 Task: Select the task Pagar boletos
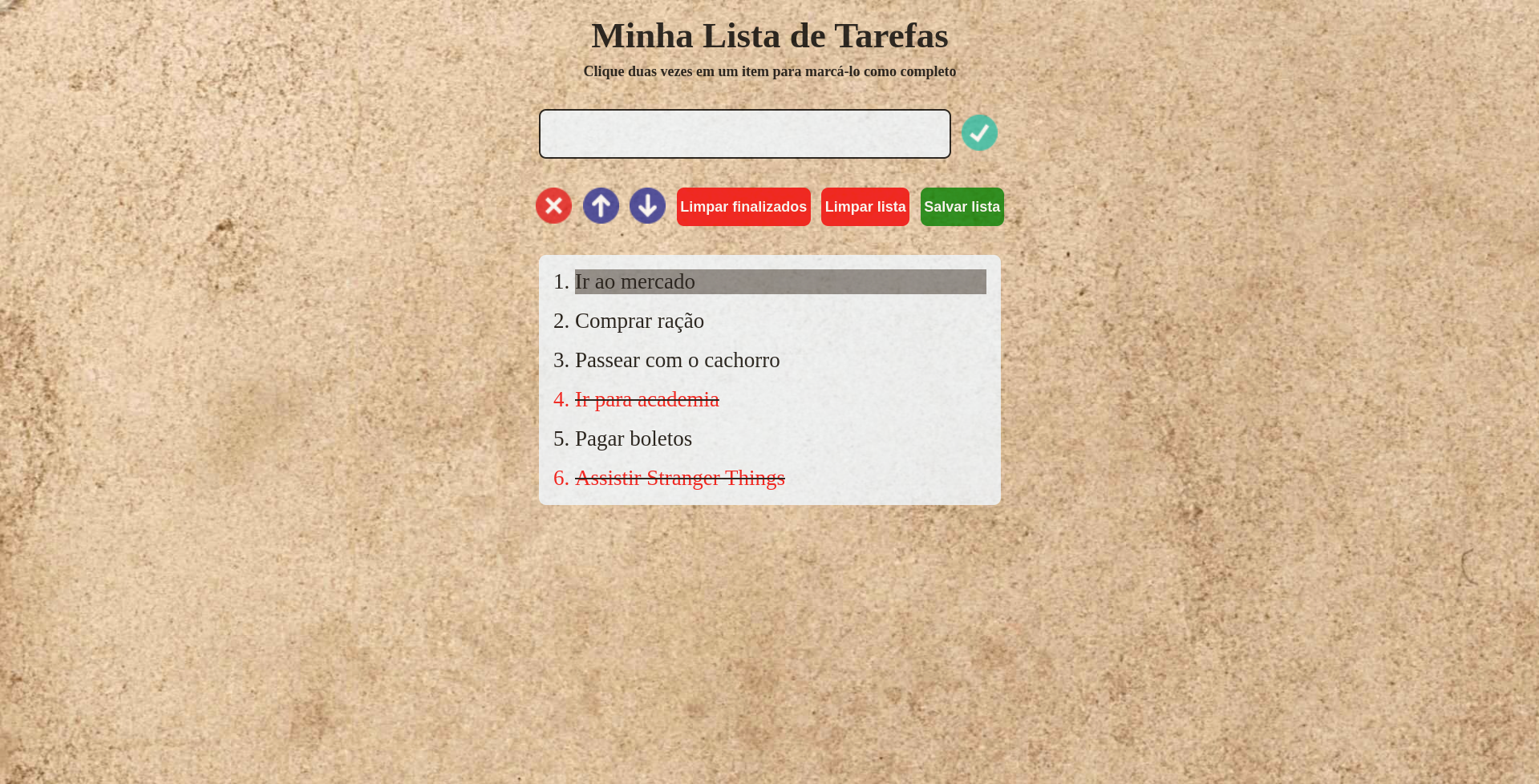(633, 439)
